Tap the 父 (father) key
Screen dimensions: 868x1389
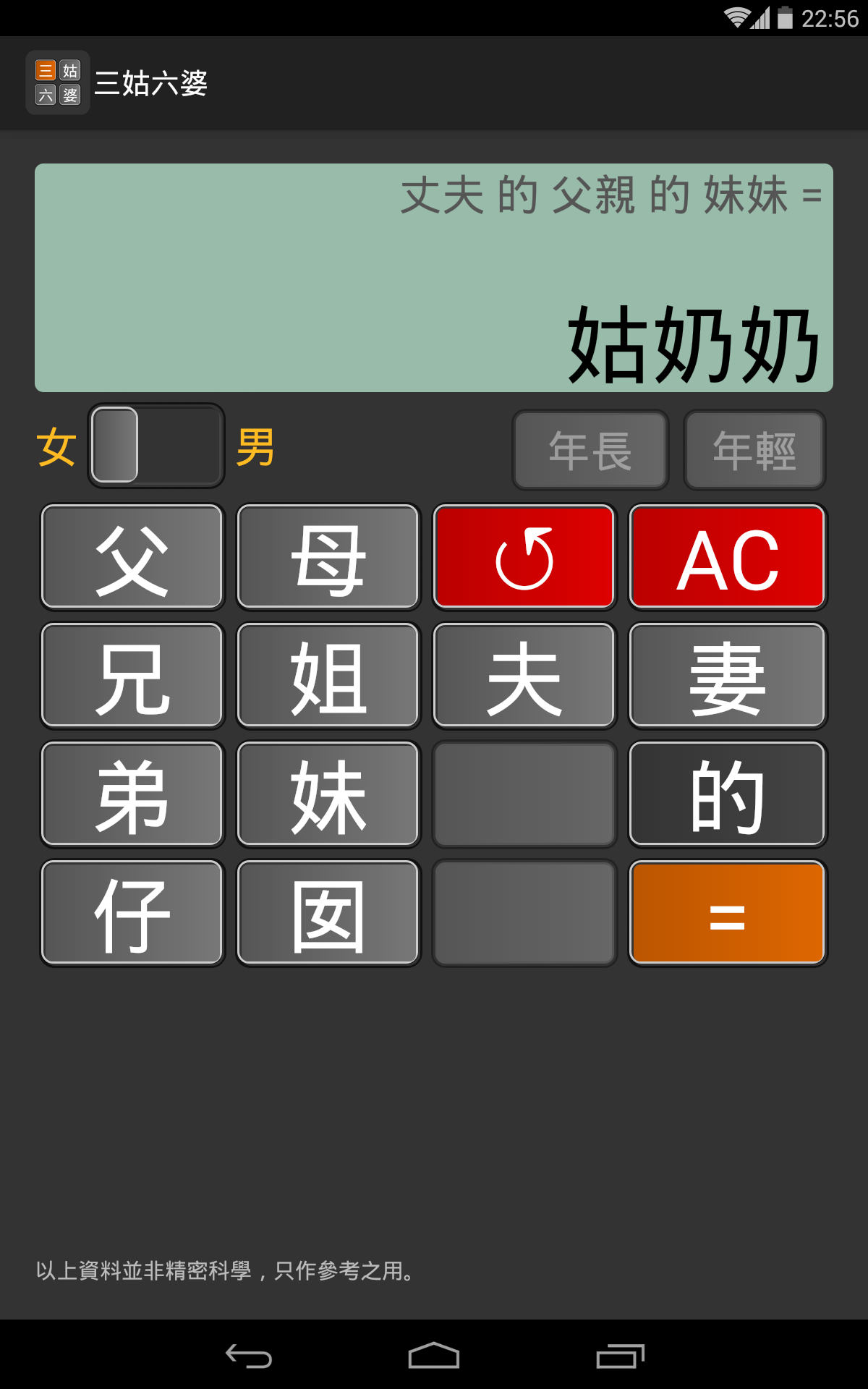[132, 557]
